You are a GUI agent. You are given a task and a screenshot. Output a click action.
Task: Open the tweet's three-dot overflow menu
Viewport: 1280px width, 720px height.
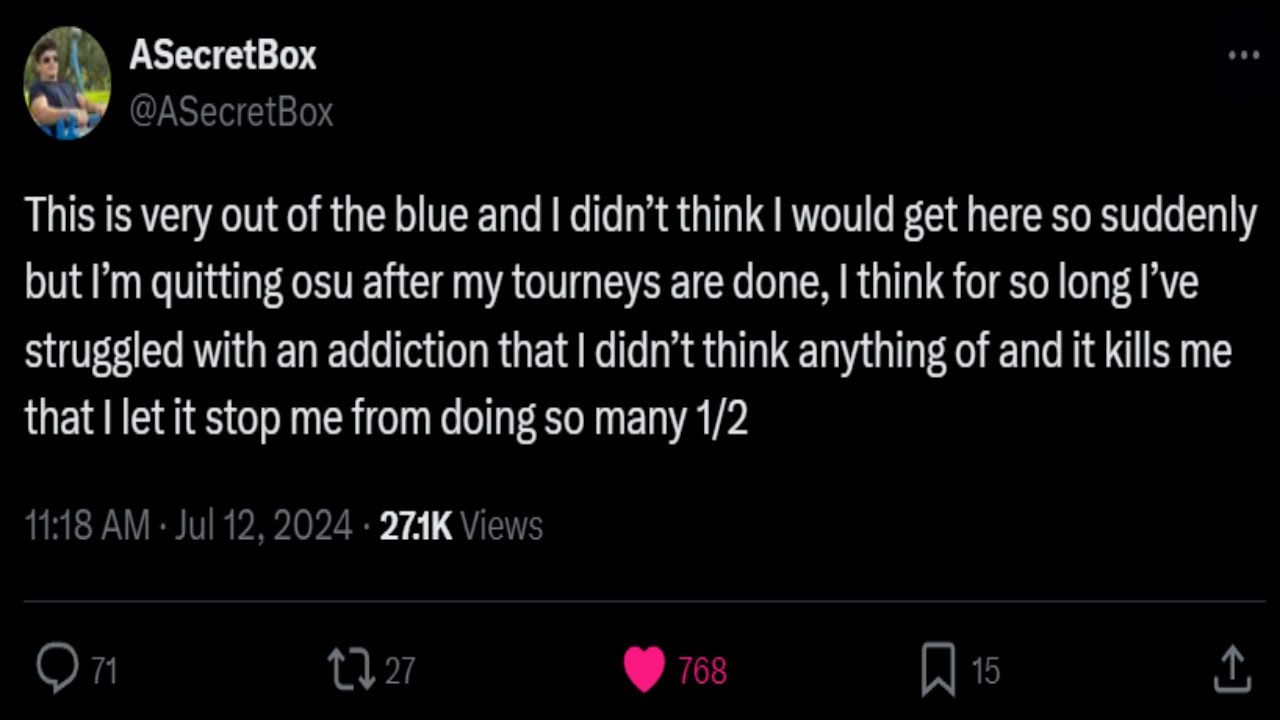pos(1243,56)
